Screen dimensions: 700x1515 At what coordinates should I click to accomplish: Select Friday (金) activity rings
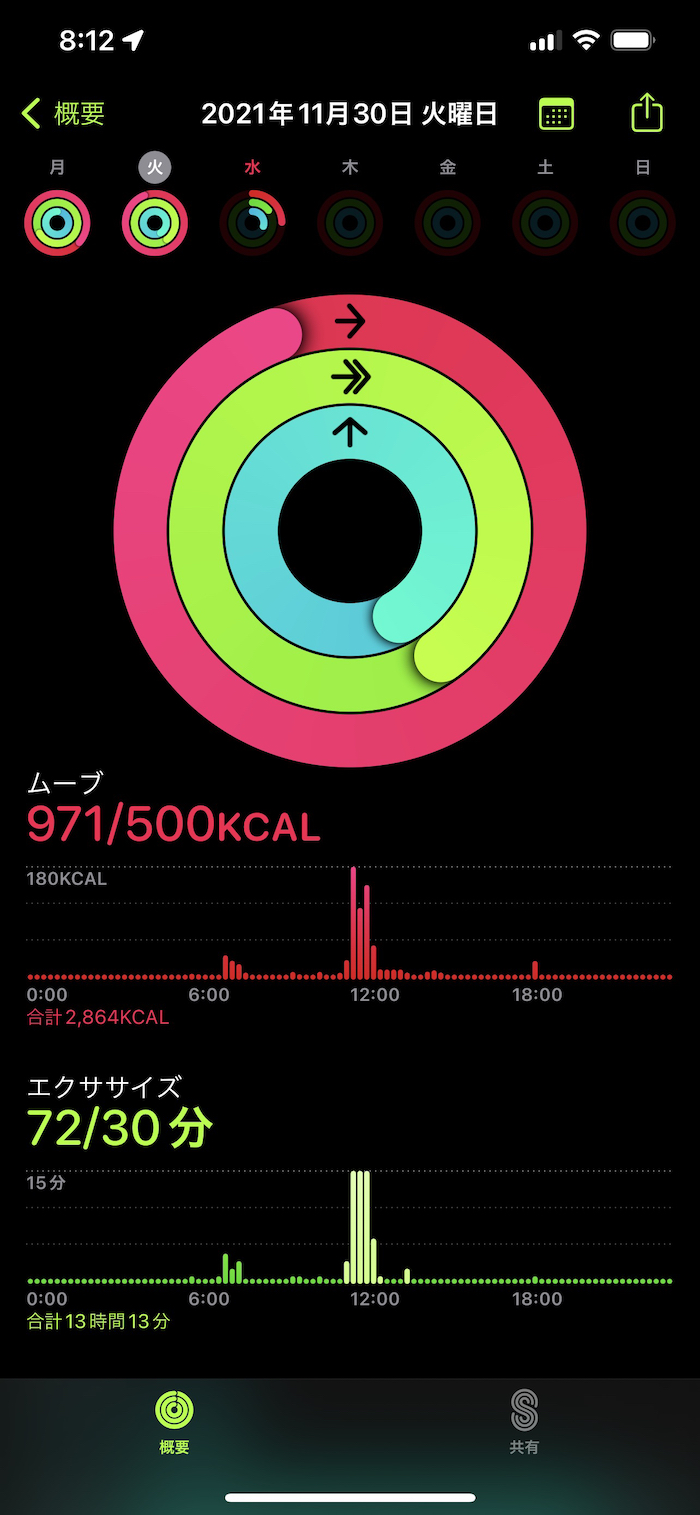coord(447,222)
